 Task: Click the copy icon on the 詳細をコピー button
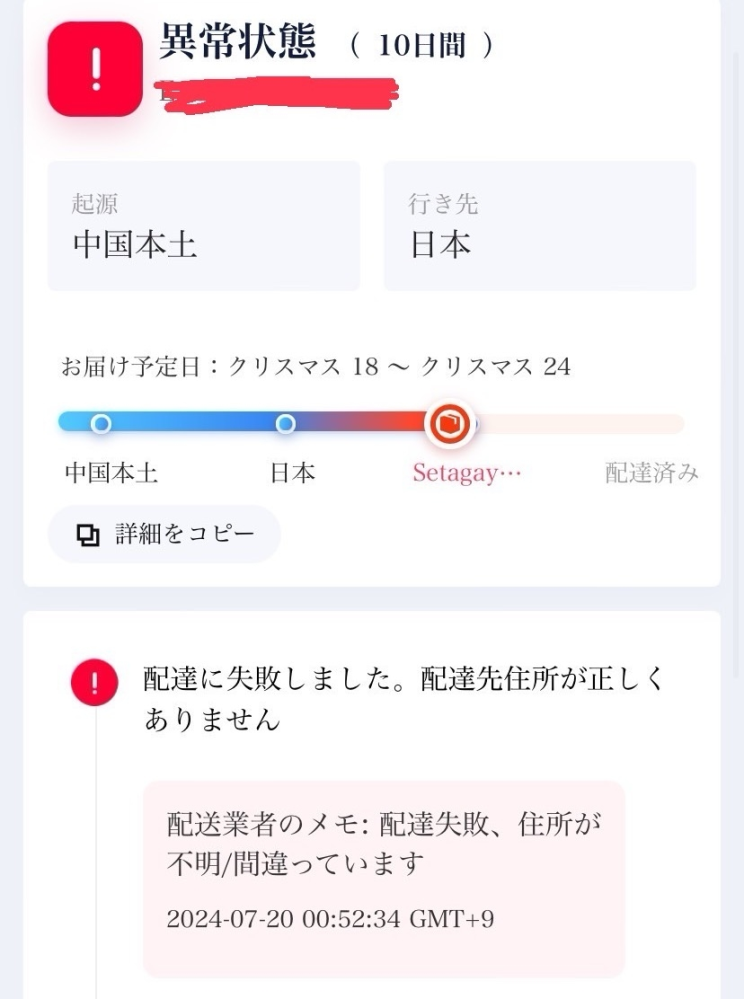click(90, 535)
